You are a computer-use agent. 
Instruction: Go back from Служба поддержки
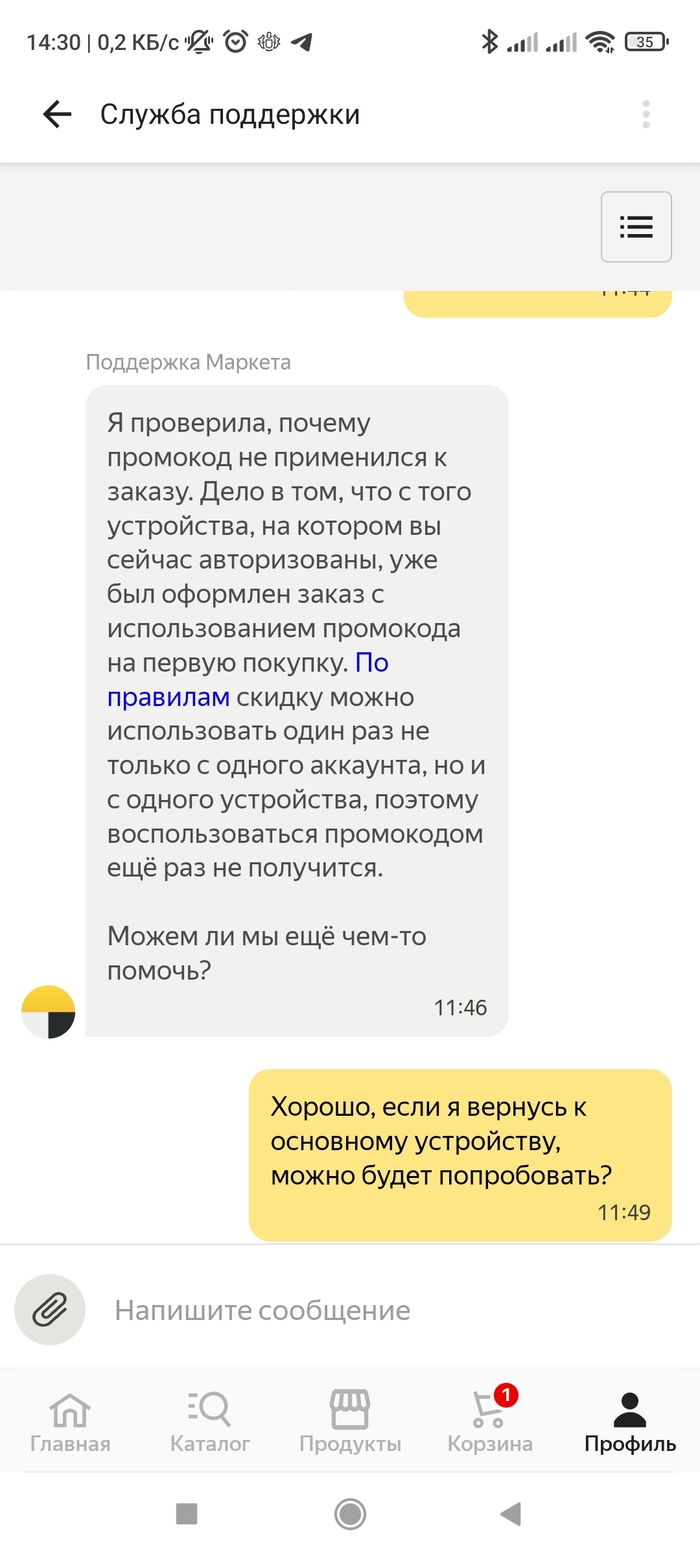(57, 115)
